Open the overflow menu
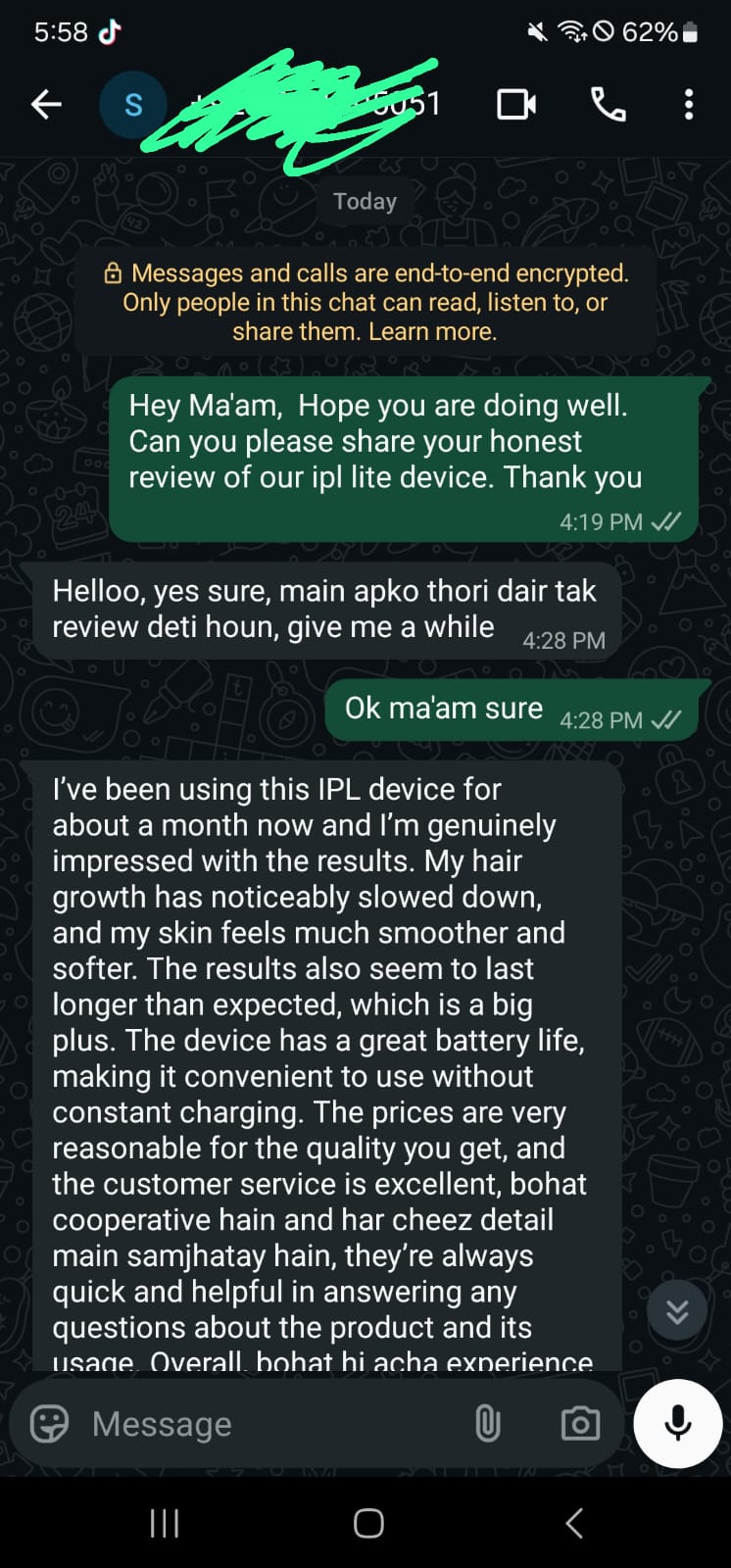Screen dimensions: 731x1568 coord(689,104)
